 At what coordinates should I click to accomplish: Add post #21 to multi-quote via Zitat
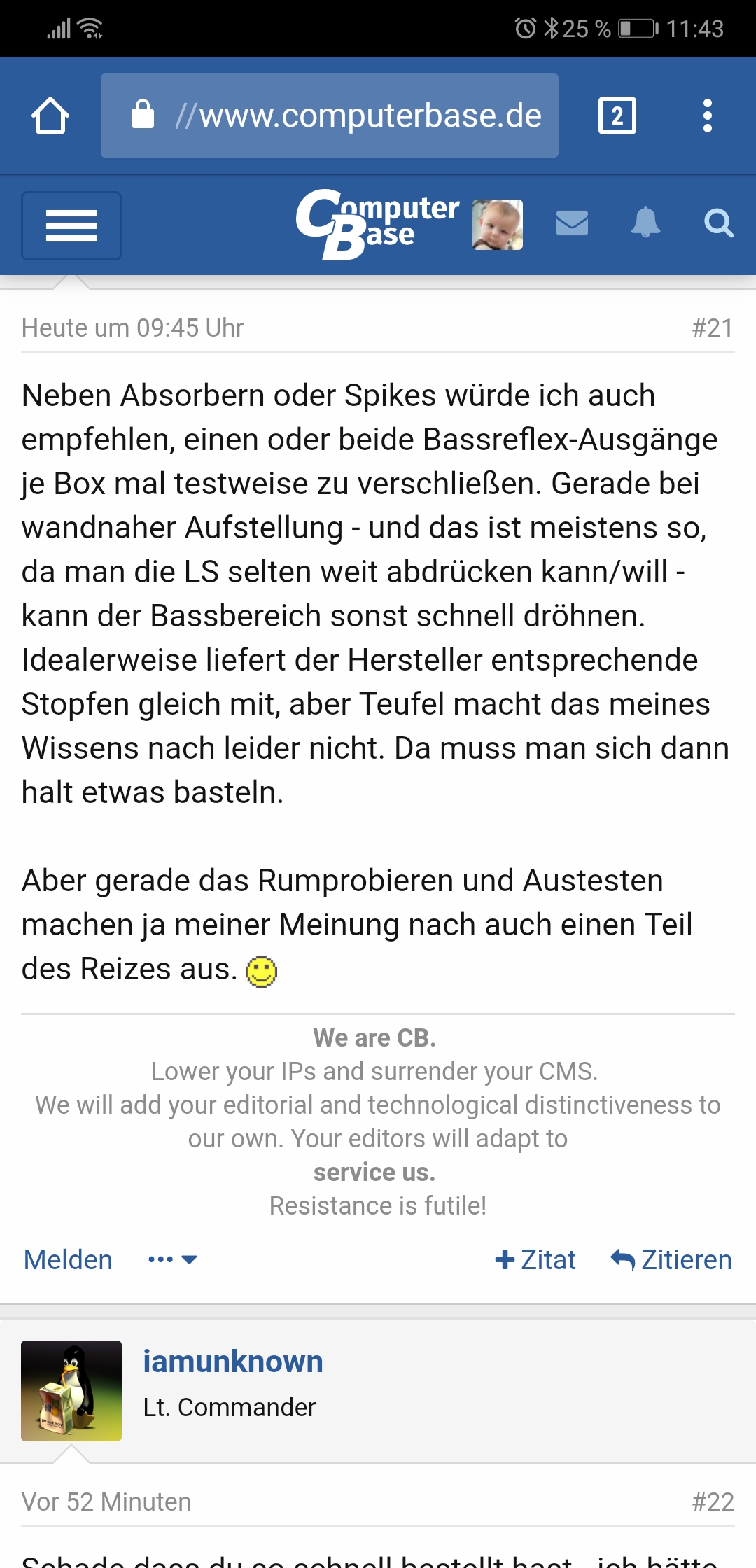pyautogui.click(x=535, y=1259)
